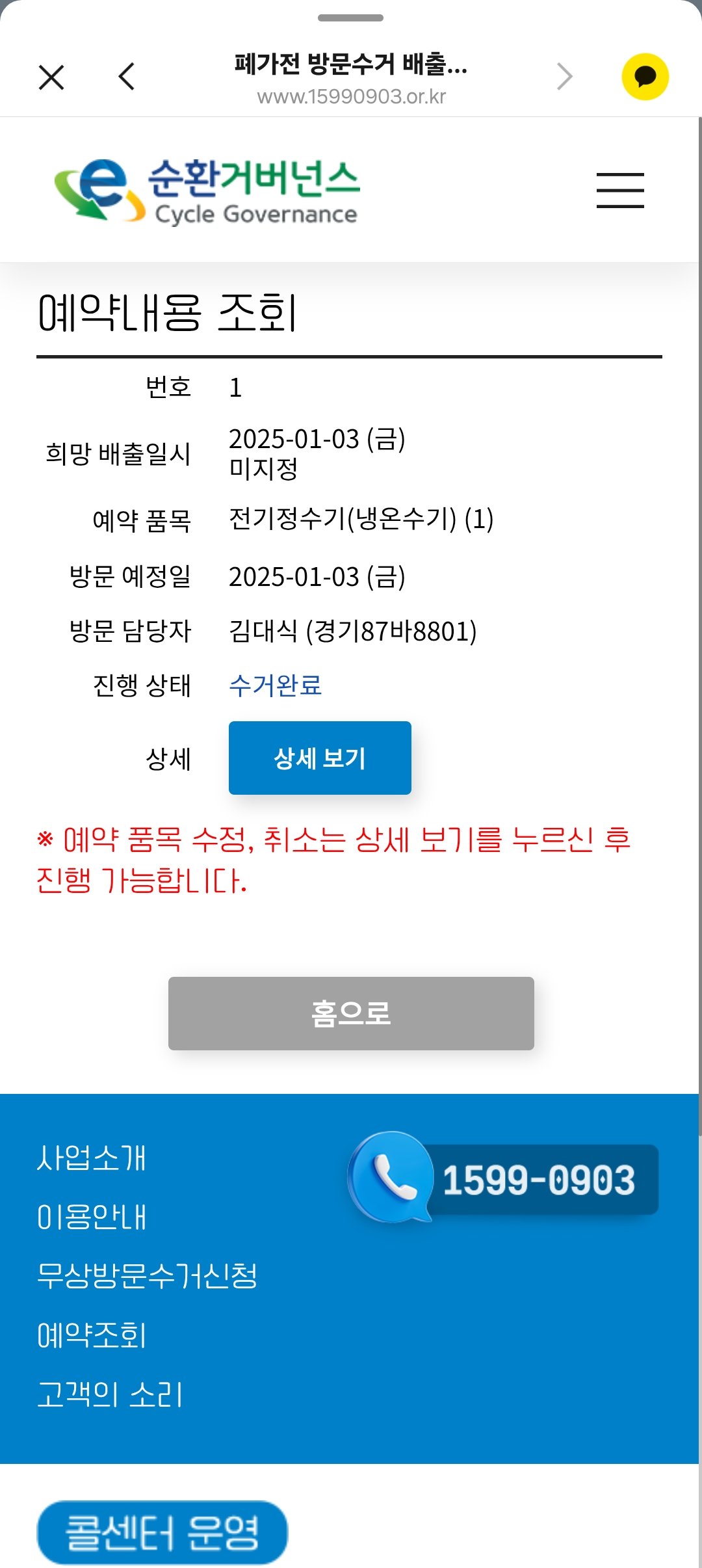Open 고객의 소리 page
The width and height of the screenshot is (702, 1568).
tap(110, 1394)
